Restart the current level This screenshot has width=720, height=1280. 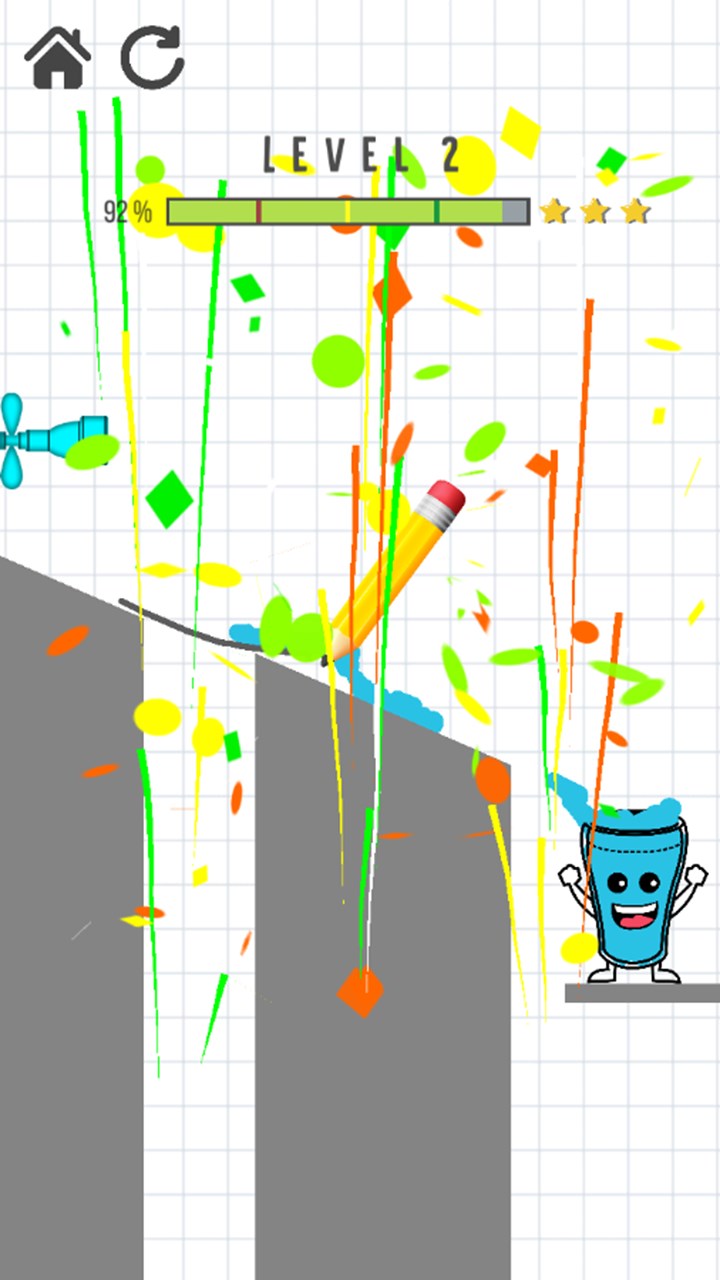click(x=153, y=57)
